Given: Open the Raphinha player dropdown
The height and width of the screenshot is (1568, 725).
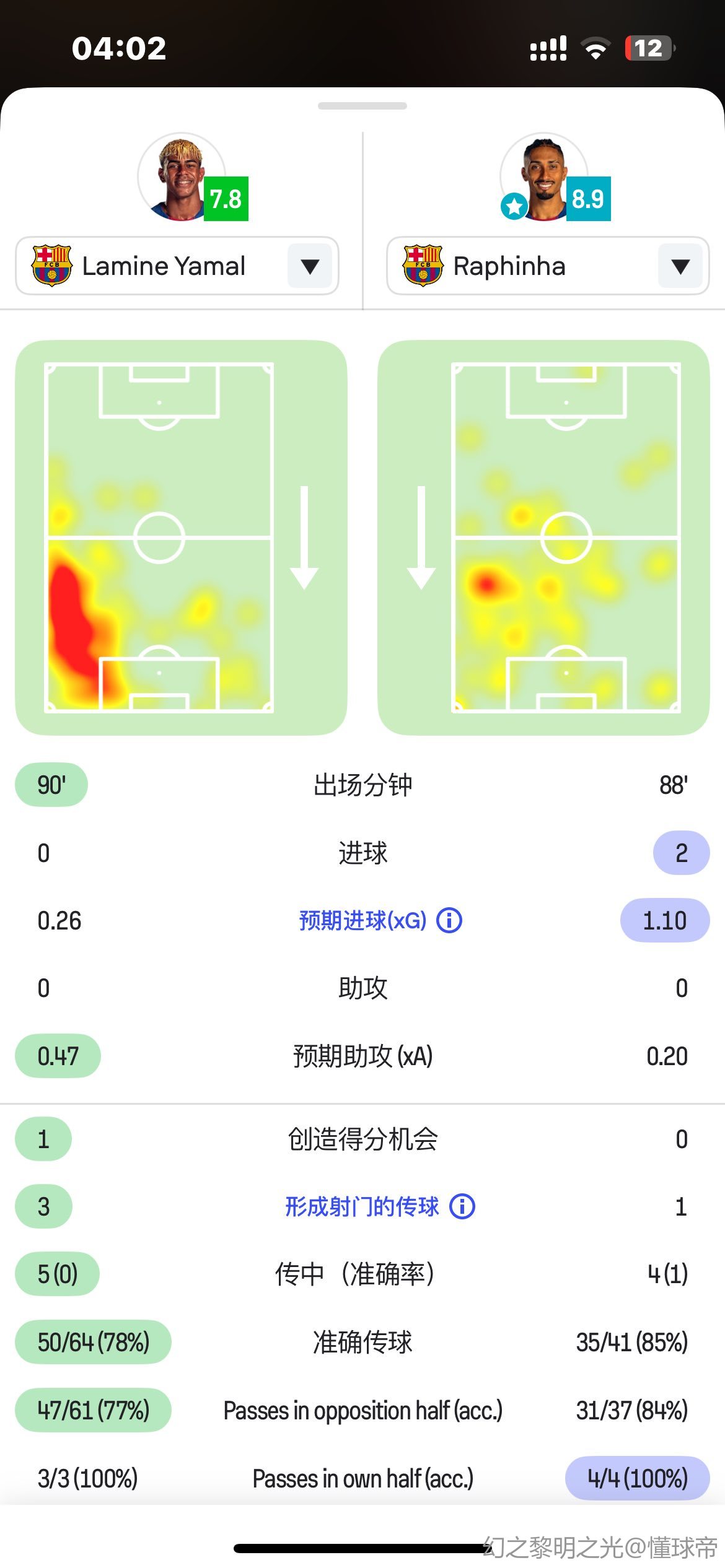Looking at the screenshot, I should pyautogui.click(x=680, y=266).
